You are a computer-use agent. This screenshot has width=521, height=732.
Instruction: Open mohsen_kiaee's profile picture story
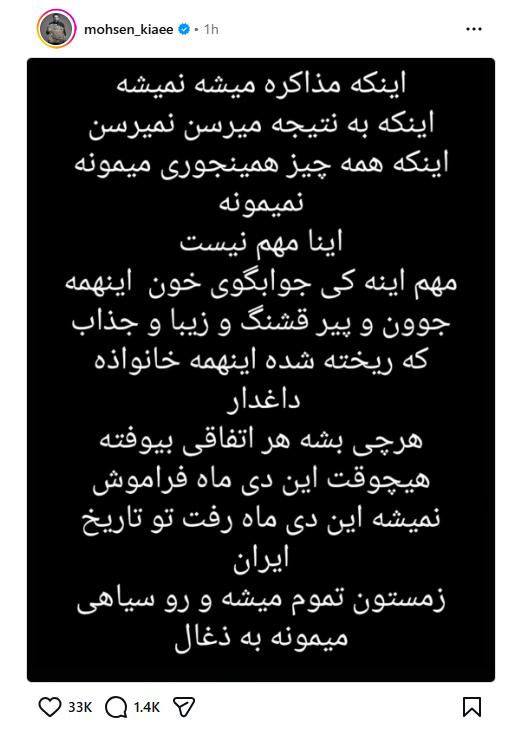(56, 29)
